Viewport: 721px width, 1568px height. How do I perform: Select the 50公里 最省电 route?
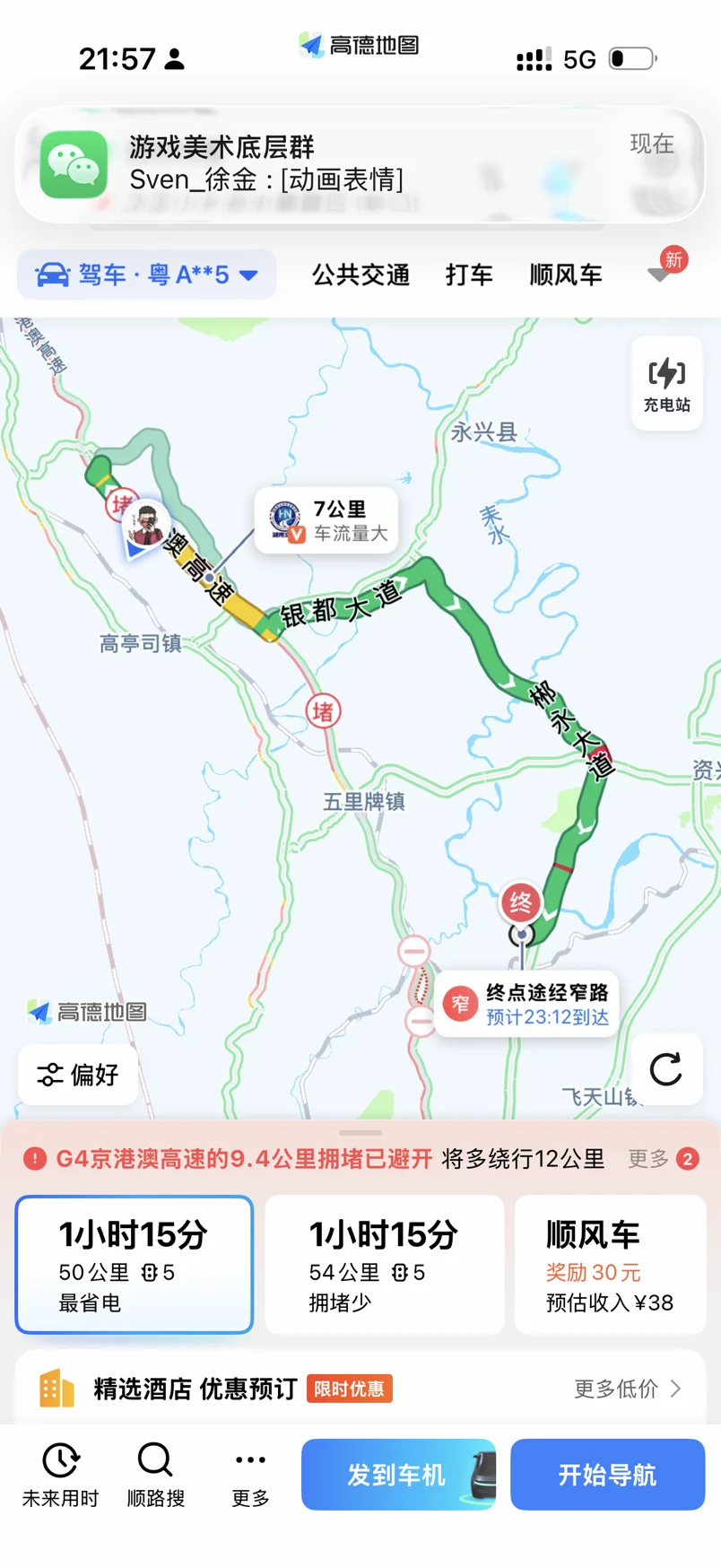point(135,1264)
